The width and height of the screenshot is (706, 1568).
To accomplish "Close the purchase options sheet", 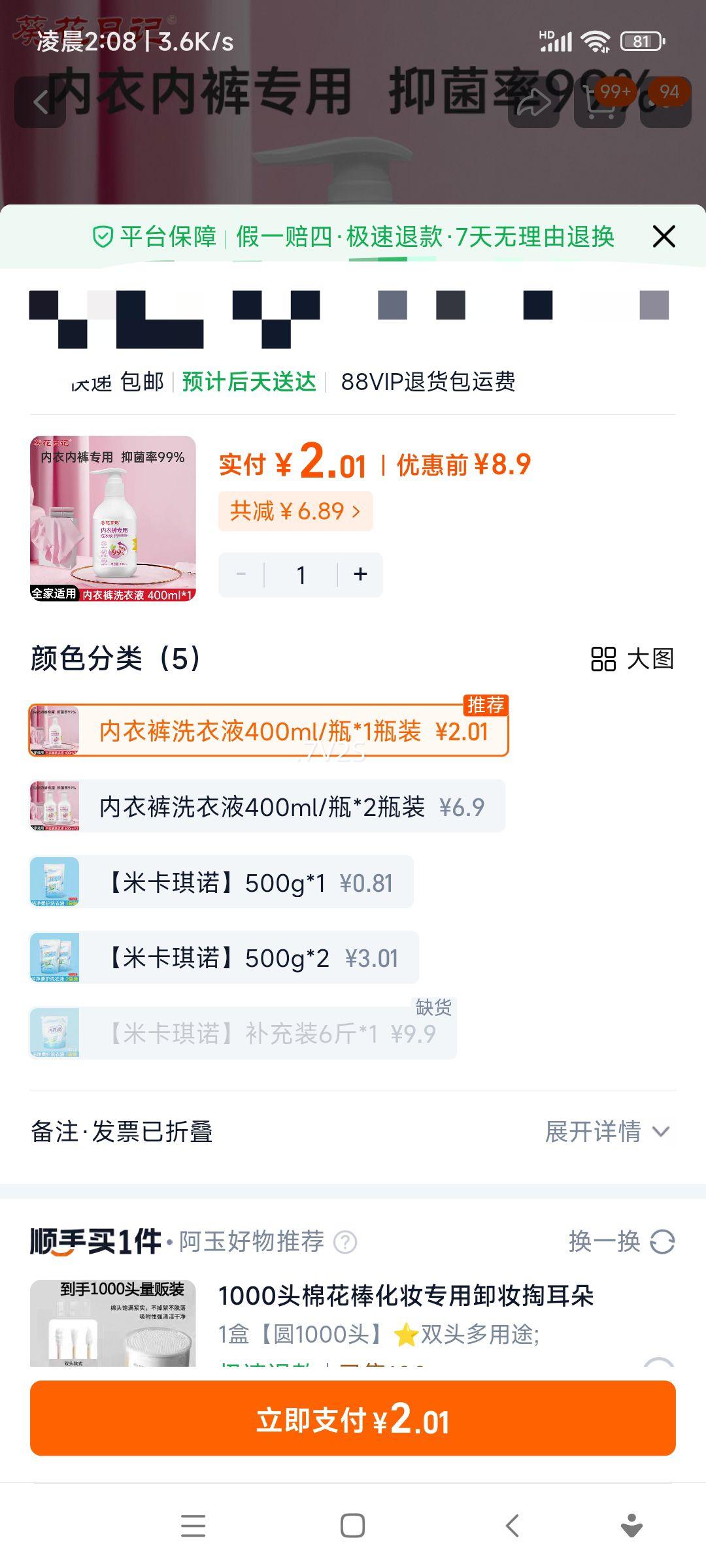I will click(x=664, y=237).
